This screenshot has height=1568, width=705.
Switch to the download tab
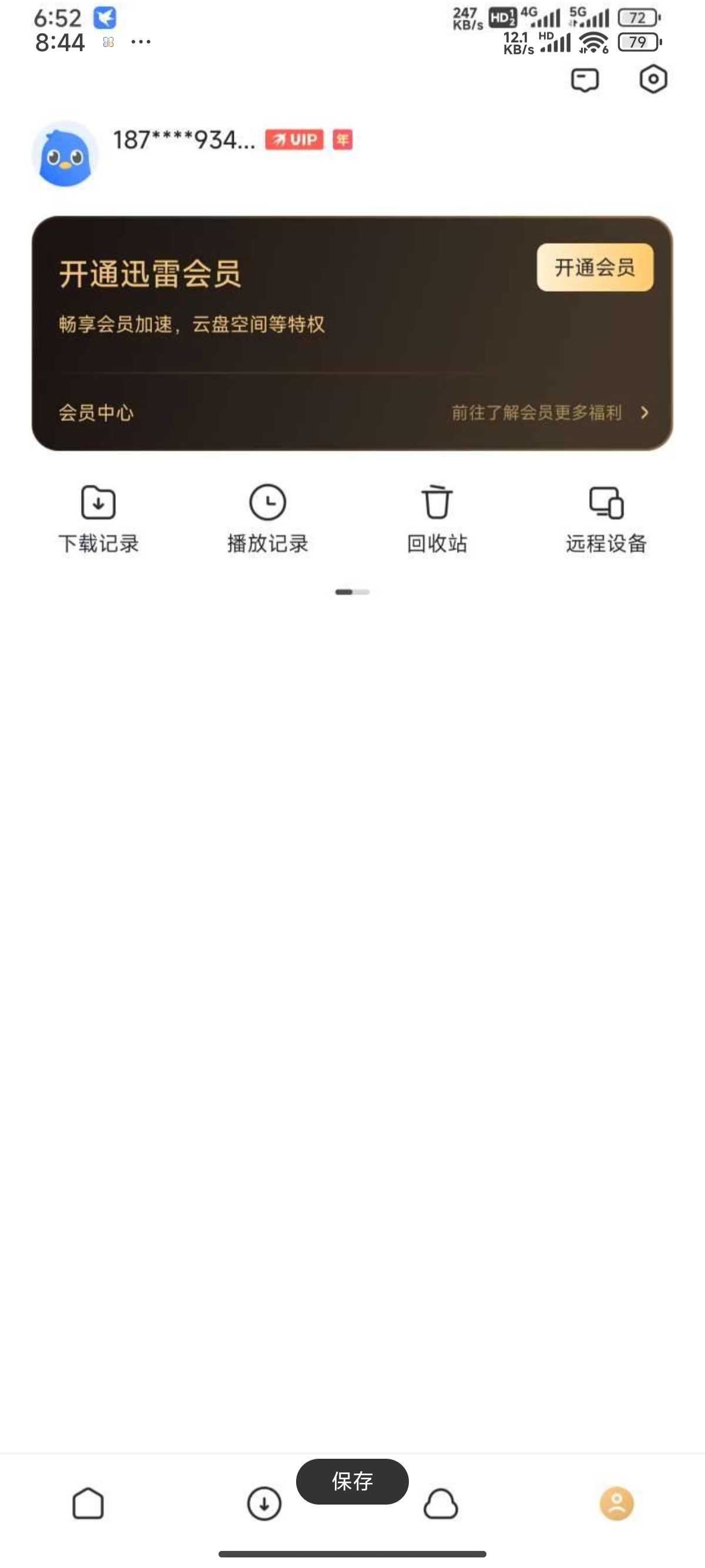pos(264,1503)
